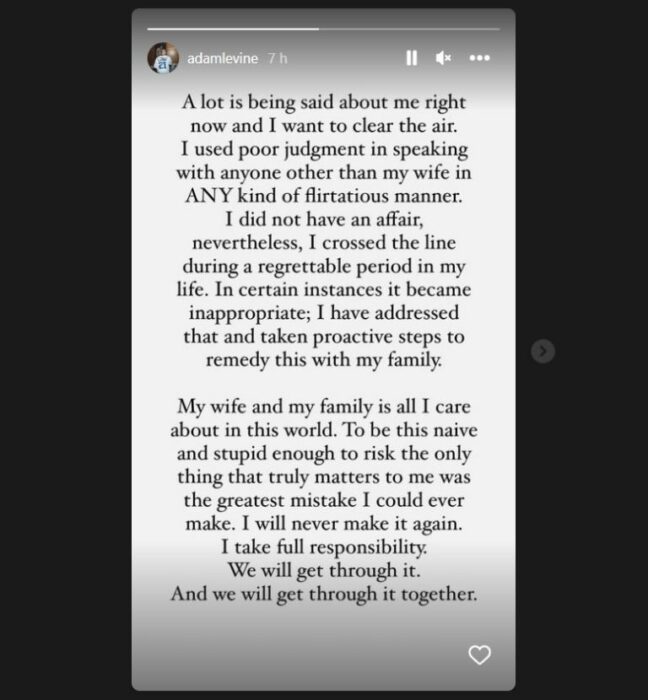This screenshot has width=648, height=700.
Task: Go to the next story arrow
Action: (542, 351)
